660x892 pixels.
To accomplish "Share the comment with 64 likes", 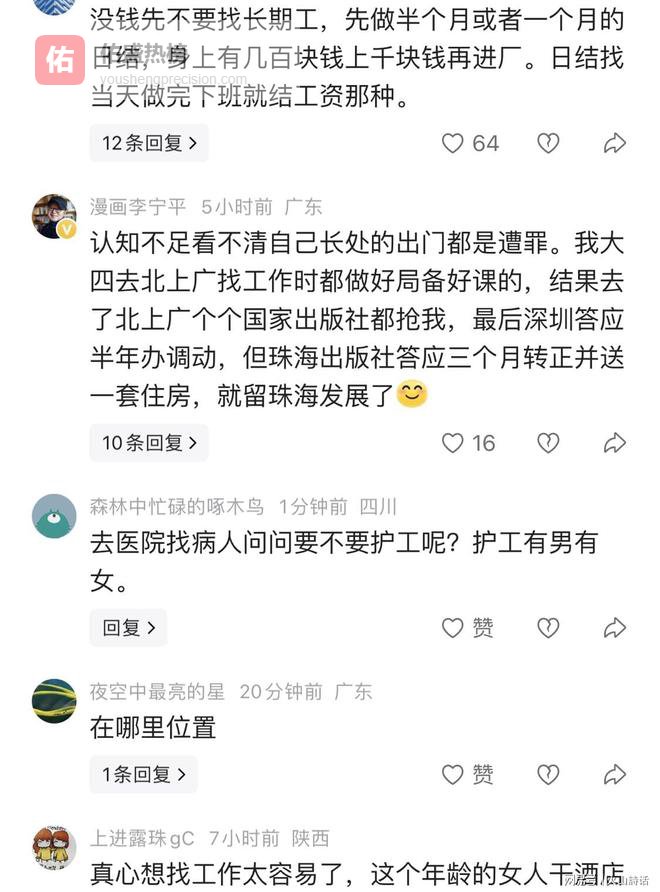I will (x=614, y=143).
